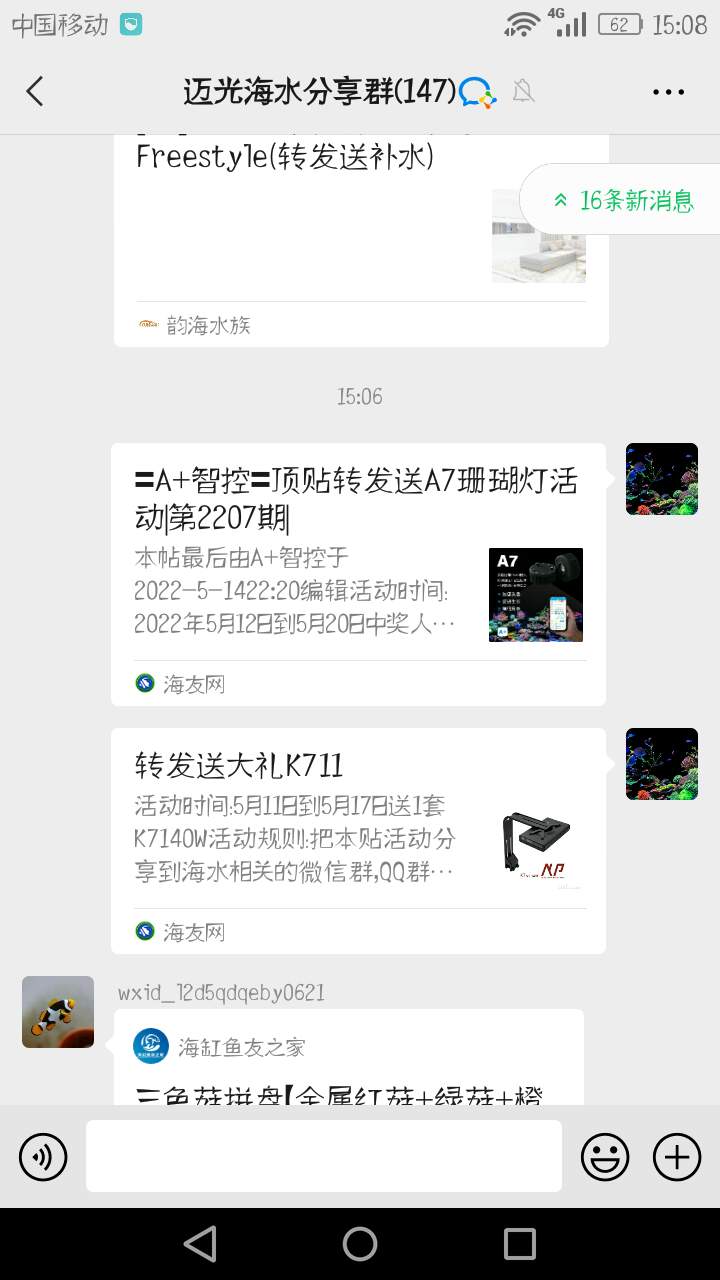The height and width of the screenshot is (1280, 720).
Task: Open system recent apps
Action: tap(520, 1244)
